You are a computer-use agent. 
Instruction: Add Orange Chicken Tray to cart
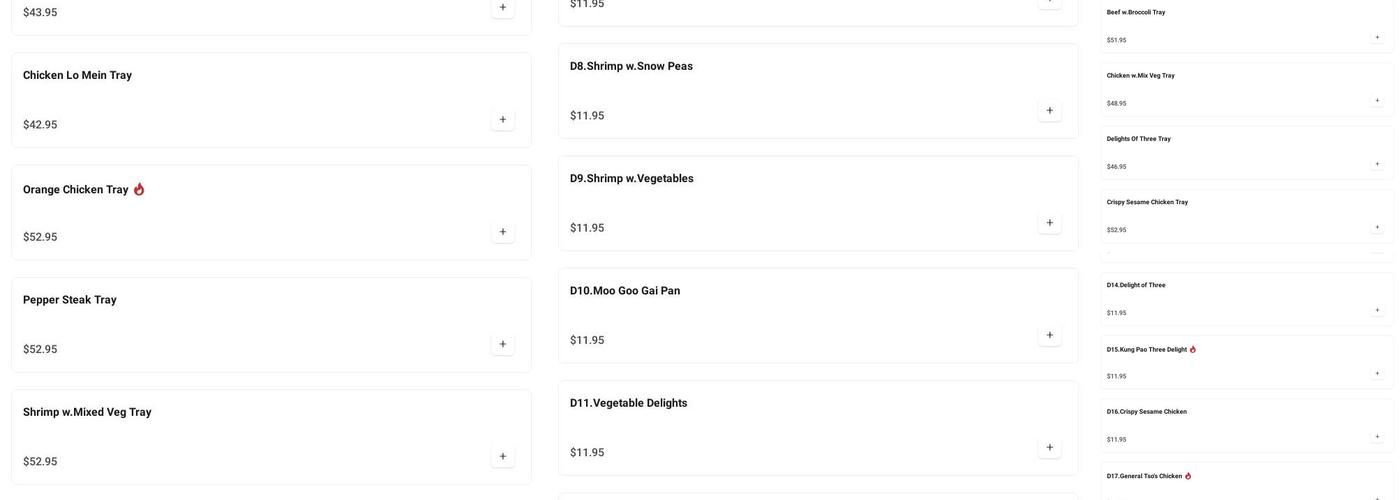point(503,232)
